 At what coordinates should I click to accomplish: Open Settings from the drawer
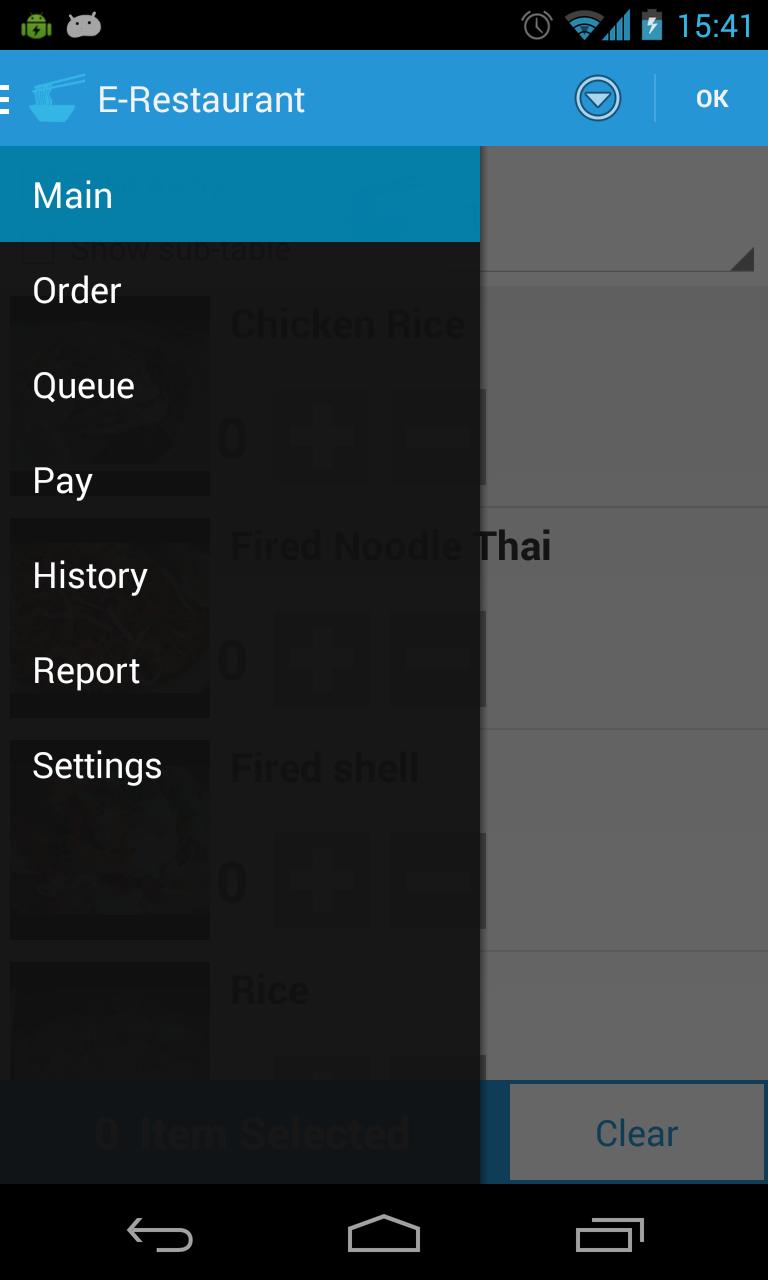coord(240,766)
